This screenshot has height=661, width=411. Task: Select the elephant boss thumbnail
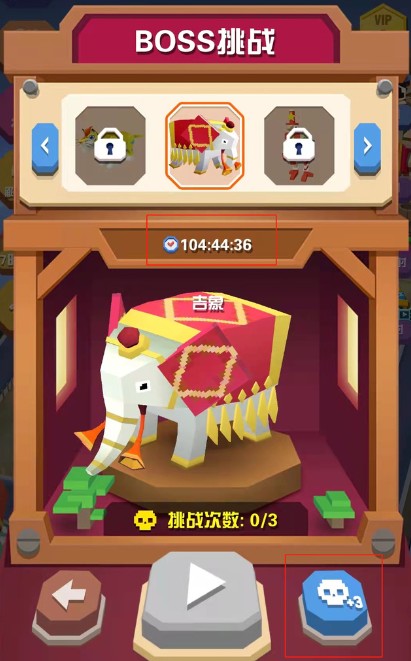[x=205, y=145]
